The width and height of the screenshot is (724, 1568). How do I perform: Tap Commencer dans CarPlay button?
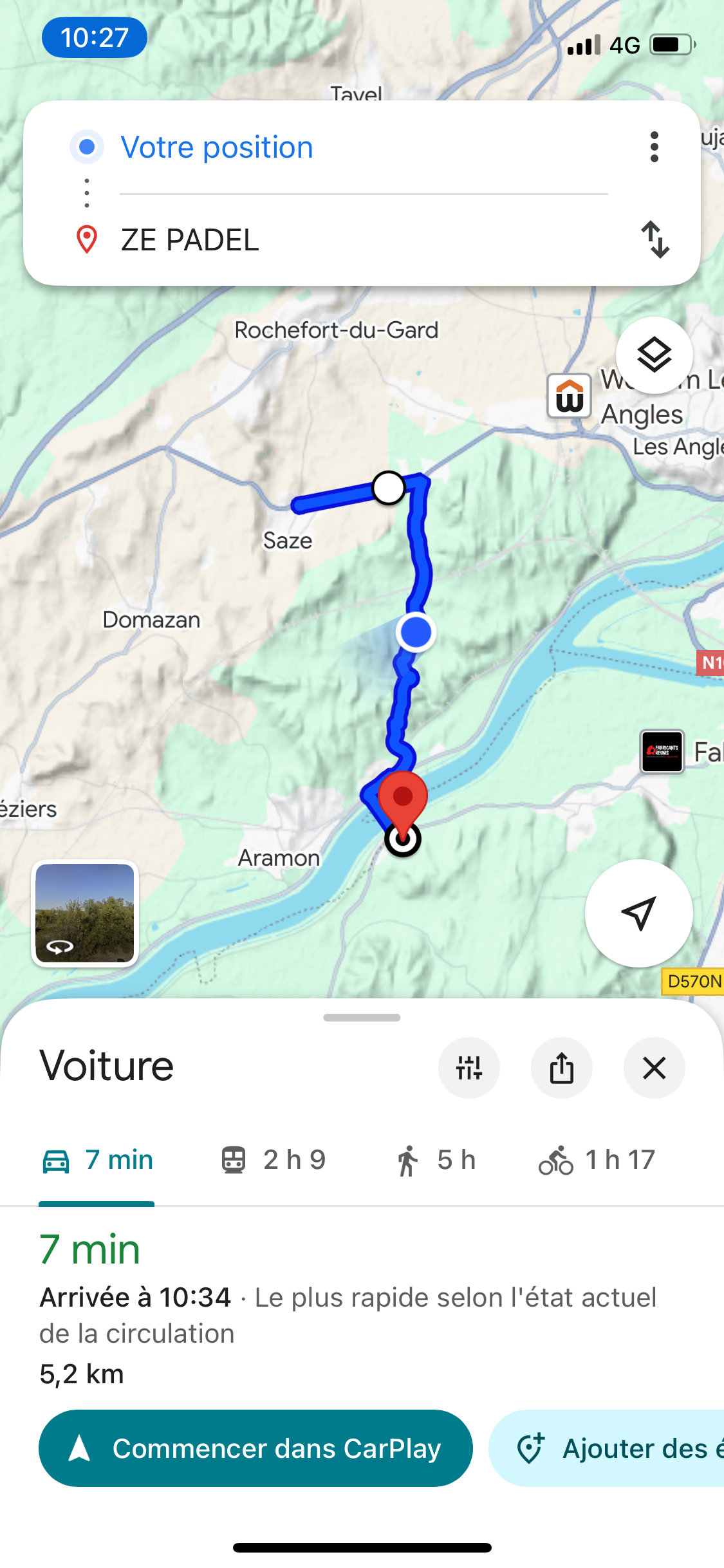[x=255, y=1448]
